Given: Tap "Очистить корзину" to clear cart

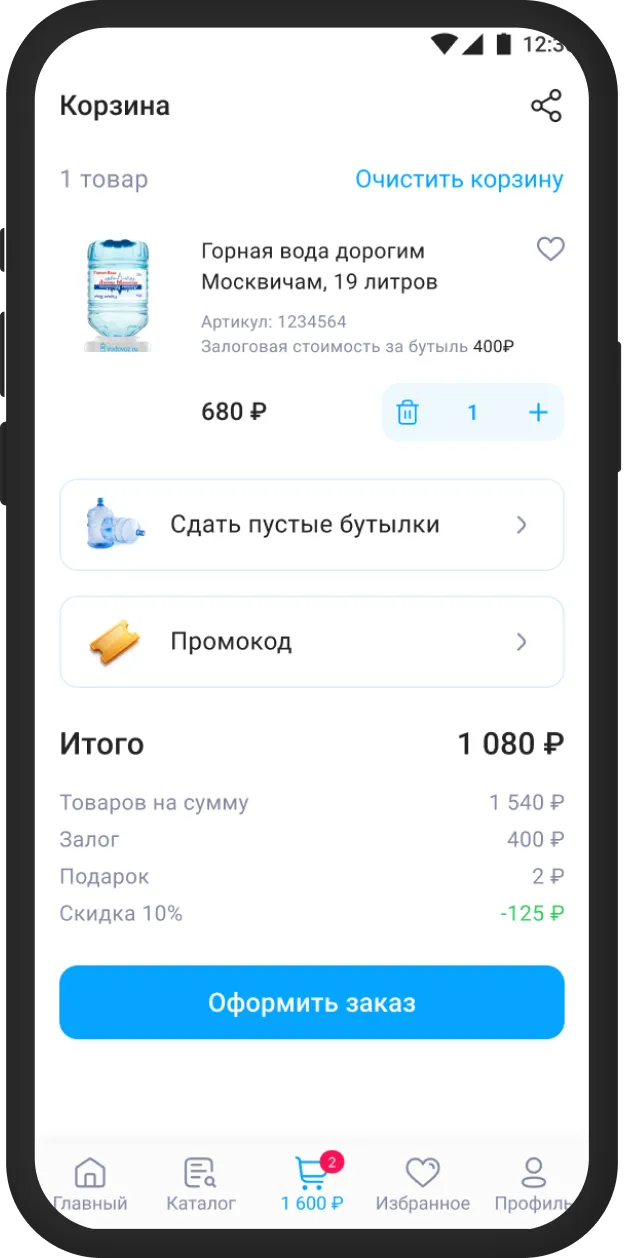Looking at the screenshot, I should click(459, 180).
